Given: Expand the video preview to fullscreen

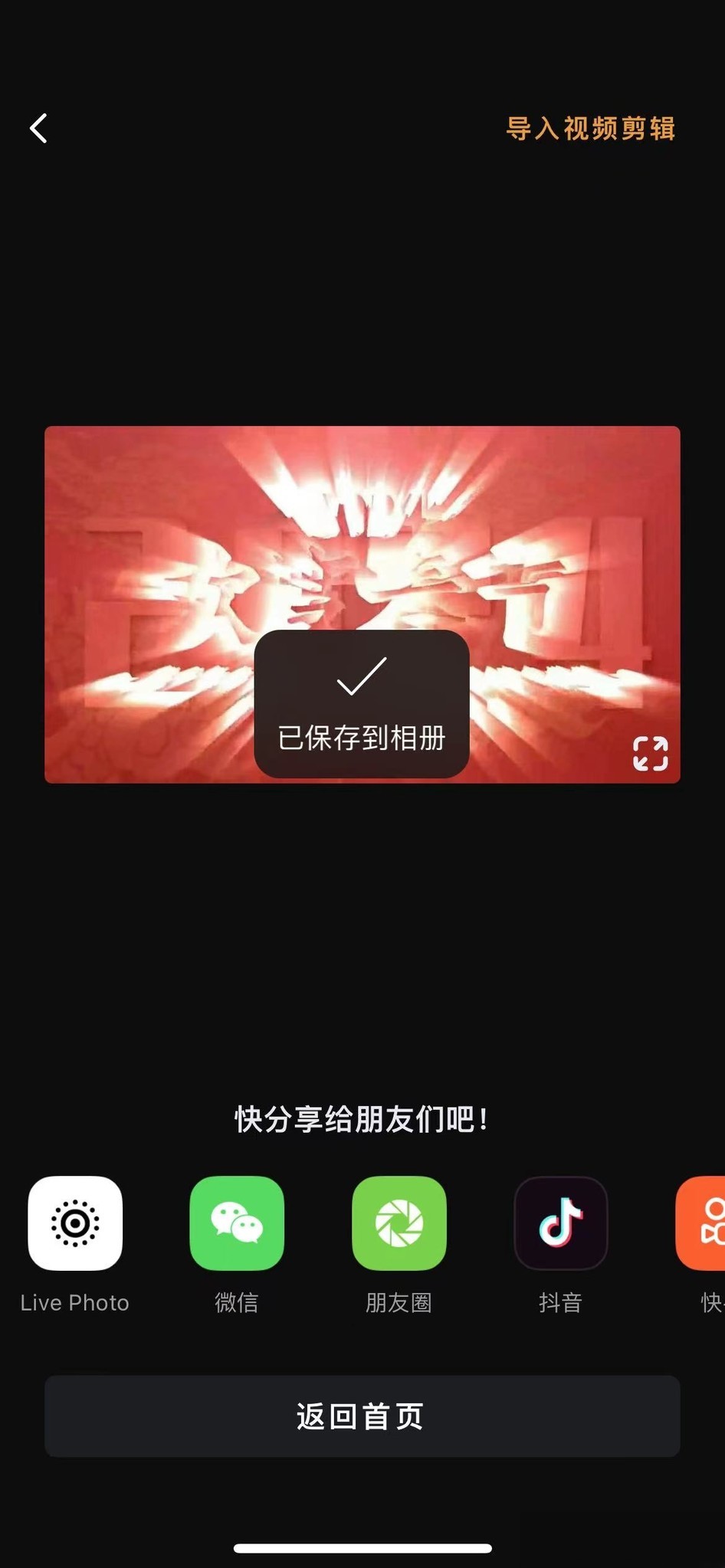Looking at the screenshot, I should [650, 754].
